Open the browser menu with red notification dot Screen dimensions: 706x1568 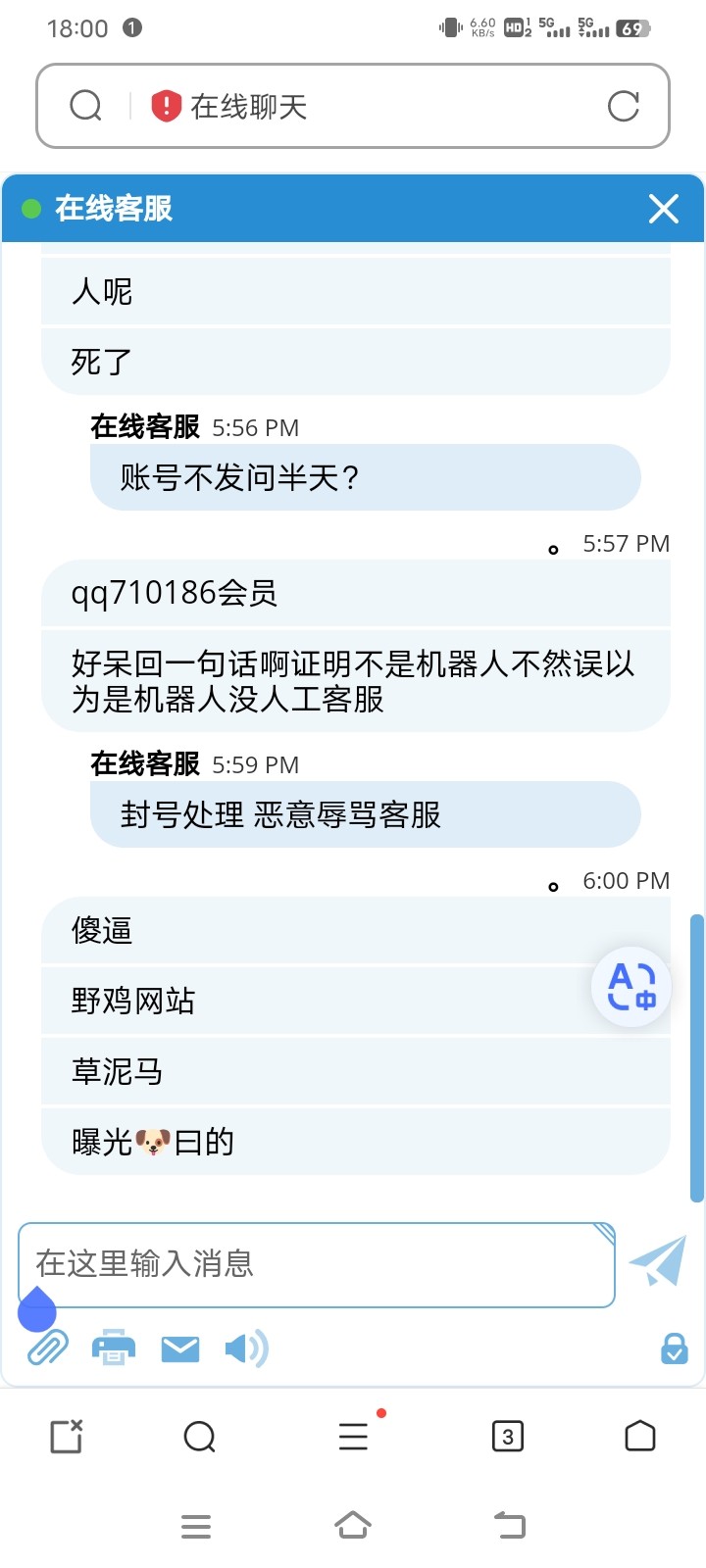(353, 1437)
